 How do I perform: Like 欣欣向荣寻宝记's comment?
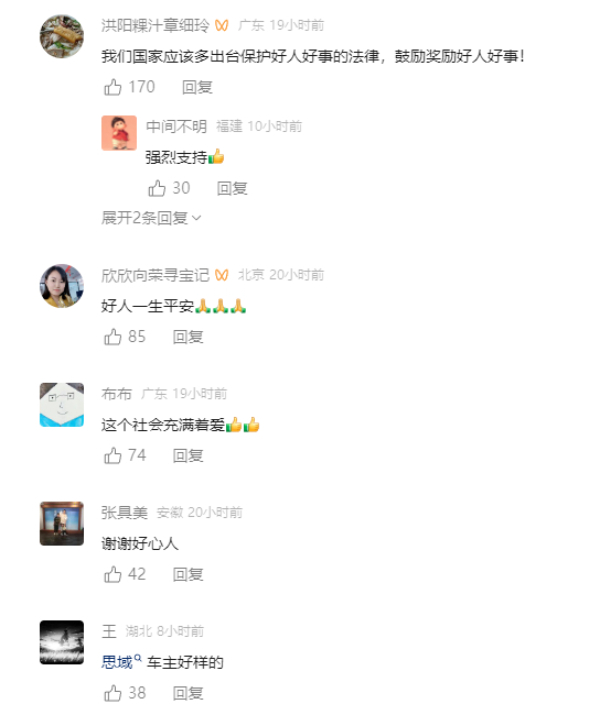coord(113,337)
